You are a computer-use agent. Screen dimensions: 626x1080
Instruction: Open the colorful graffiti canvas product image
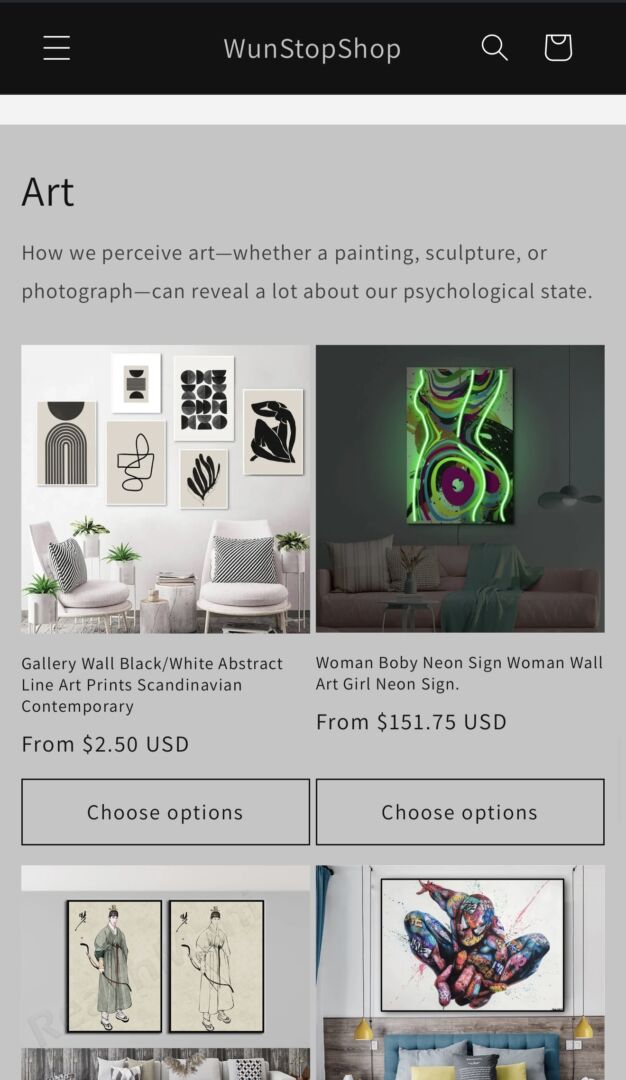tap(460, 970)
